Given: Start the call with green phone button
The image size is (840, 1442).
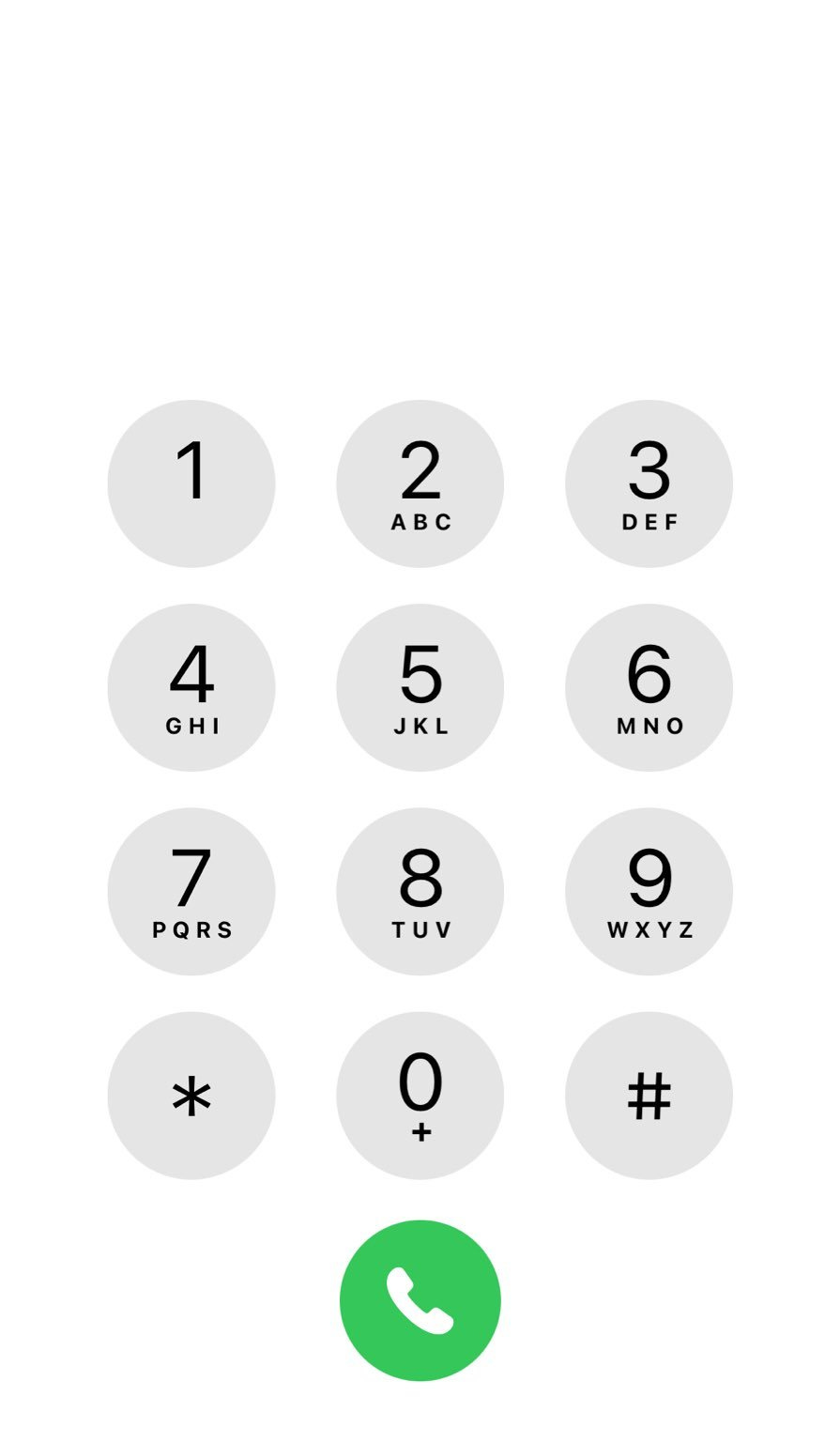Looking at the screenshot, I should tap(420, 1300).
